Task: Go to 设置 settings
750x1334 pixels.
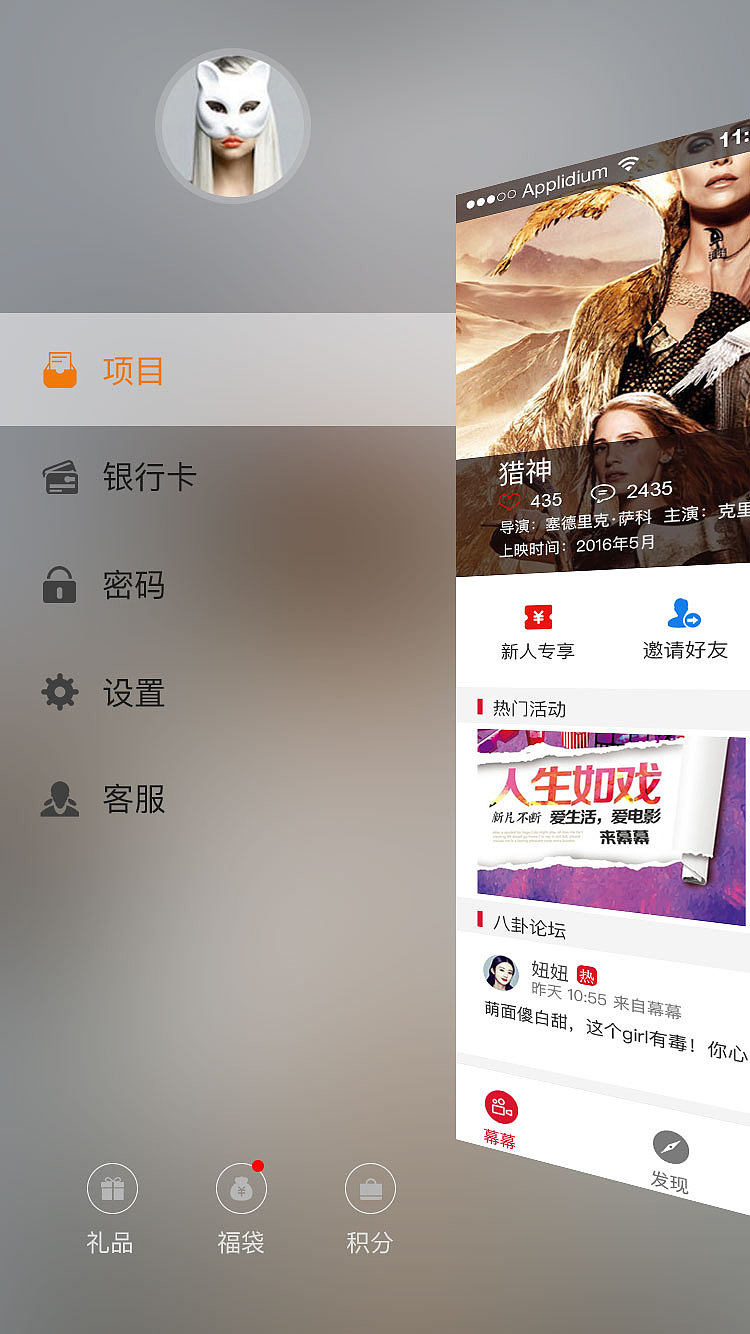Action: [x=132, y=693]
